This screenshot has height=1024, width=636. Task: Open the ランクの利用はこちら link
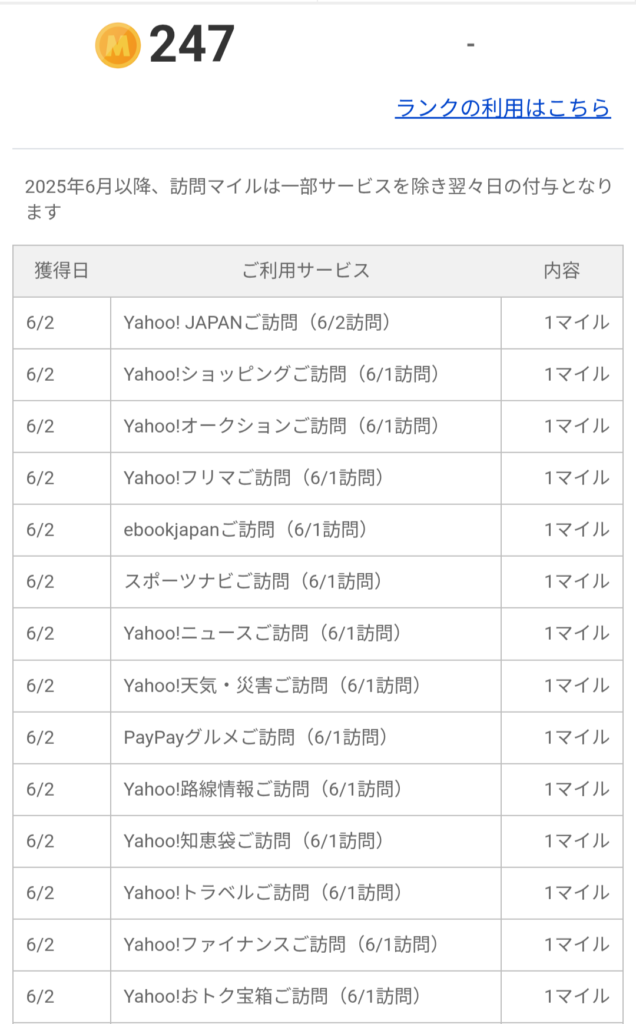(503, 108)
